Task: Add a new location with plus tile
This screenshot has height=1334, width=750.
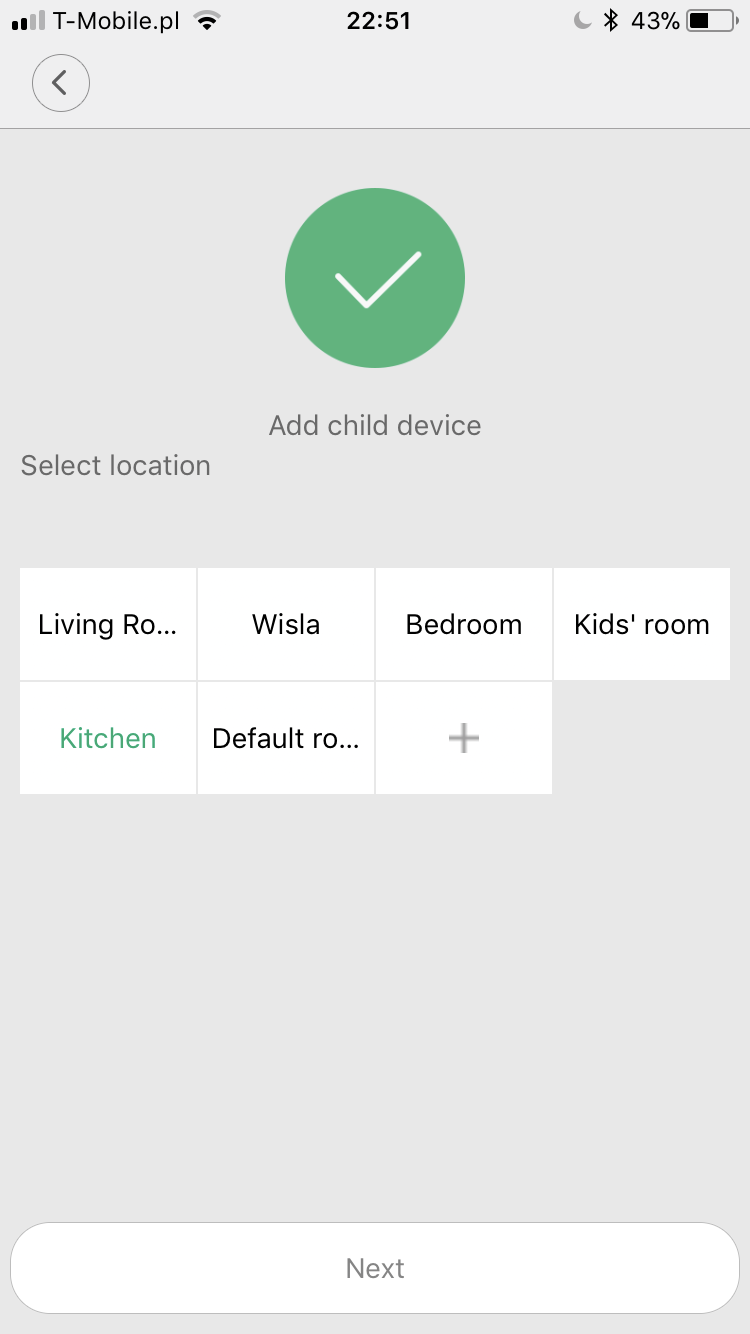Action: [x=464, y=738]
